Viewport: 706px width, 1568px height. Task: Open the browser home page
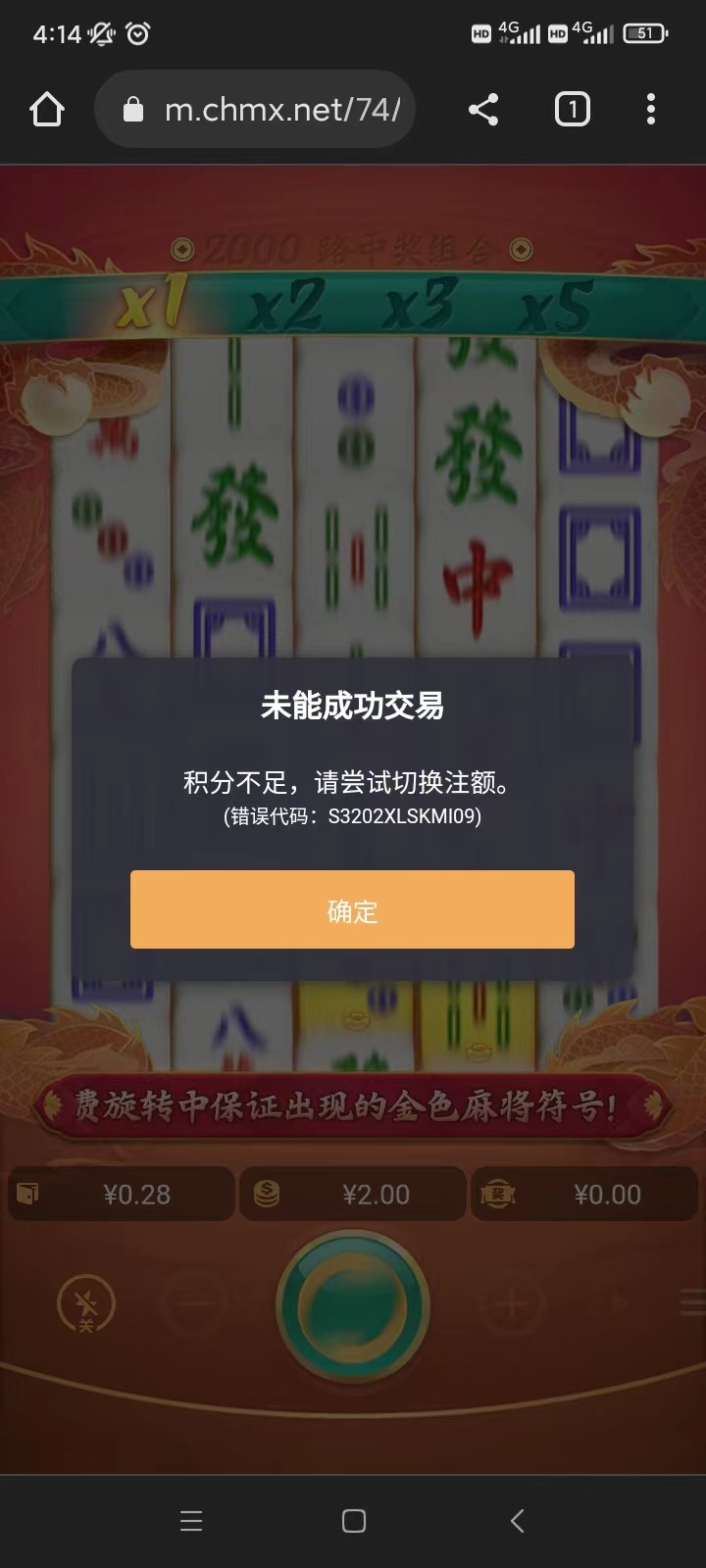click(47, 110)
